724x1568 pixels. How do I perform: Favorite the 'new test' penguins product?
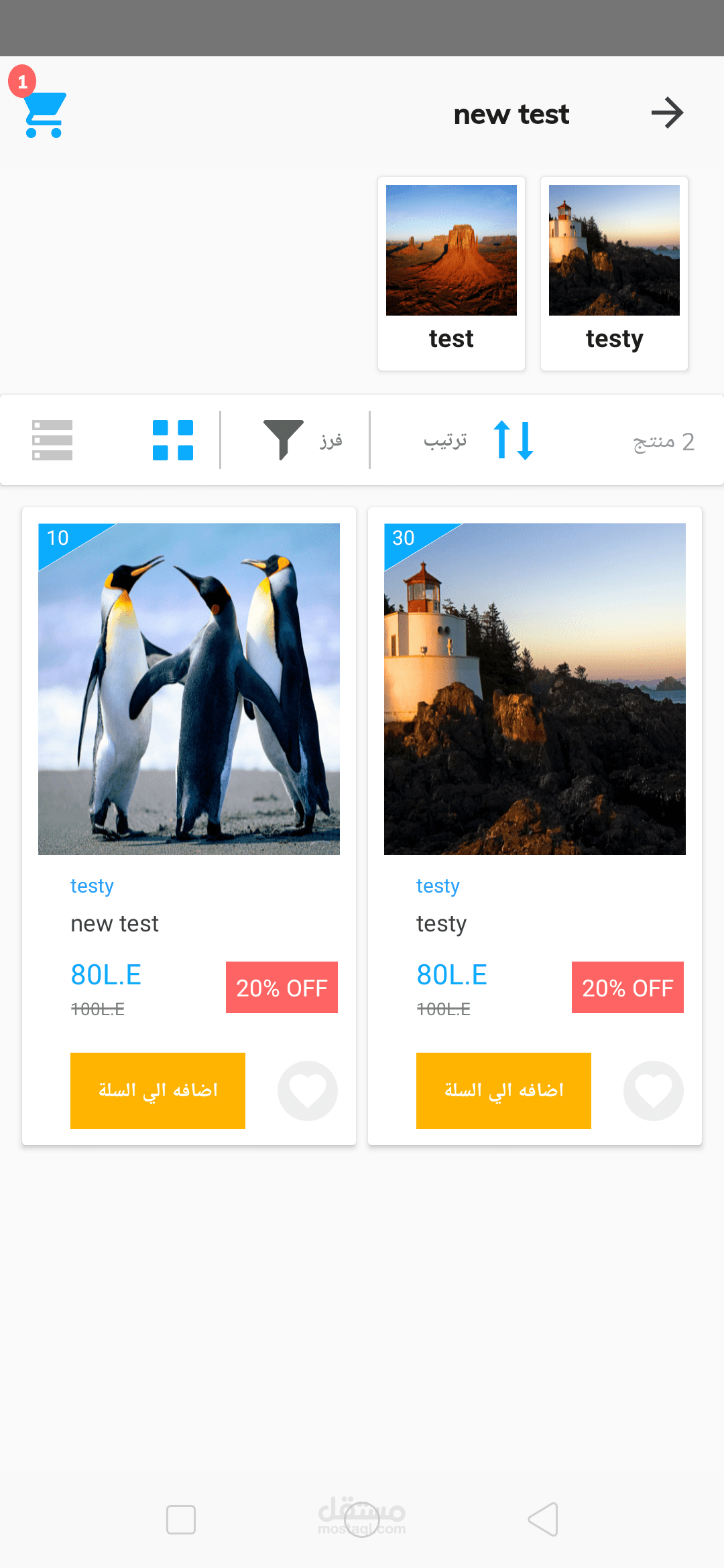[x=308, y=1090]
